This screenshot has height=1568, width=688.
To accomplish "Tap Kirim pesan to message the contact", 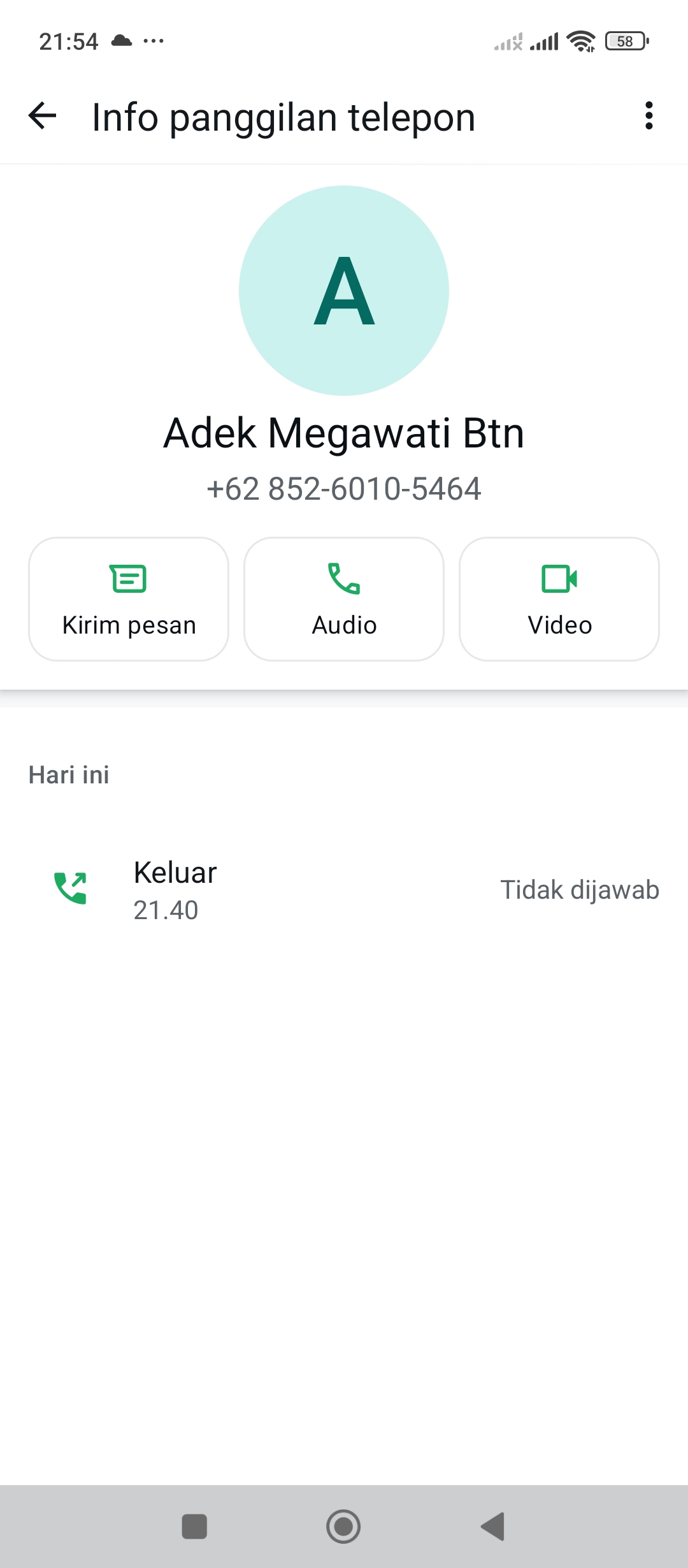I will (x=129, y=599).
